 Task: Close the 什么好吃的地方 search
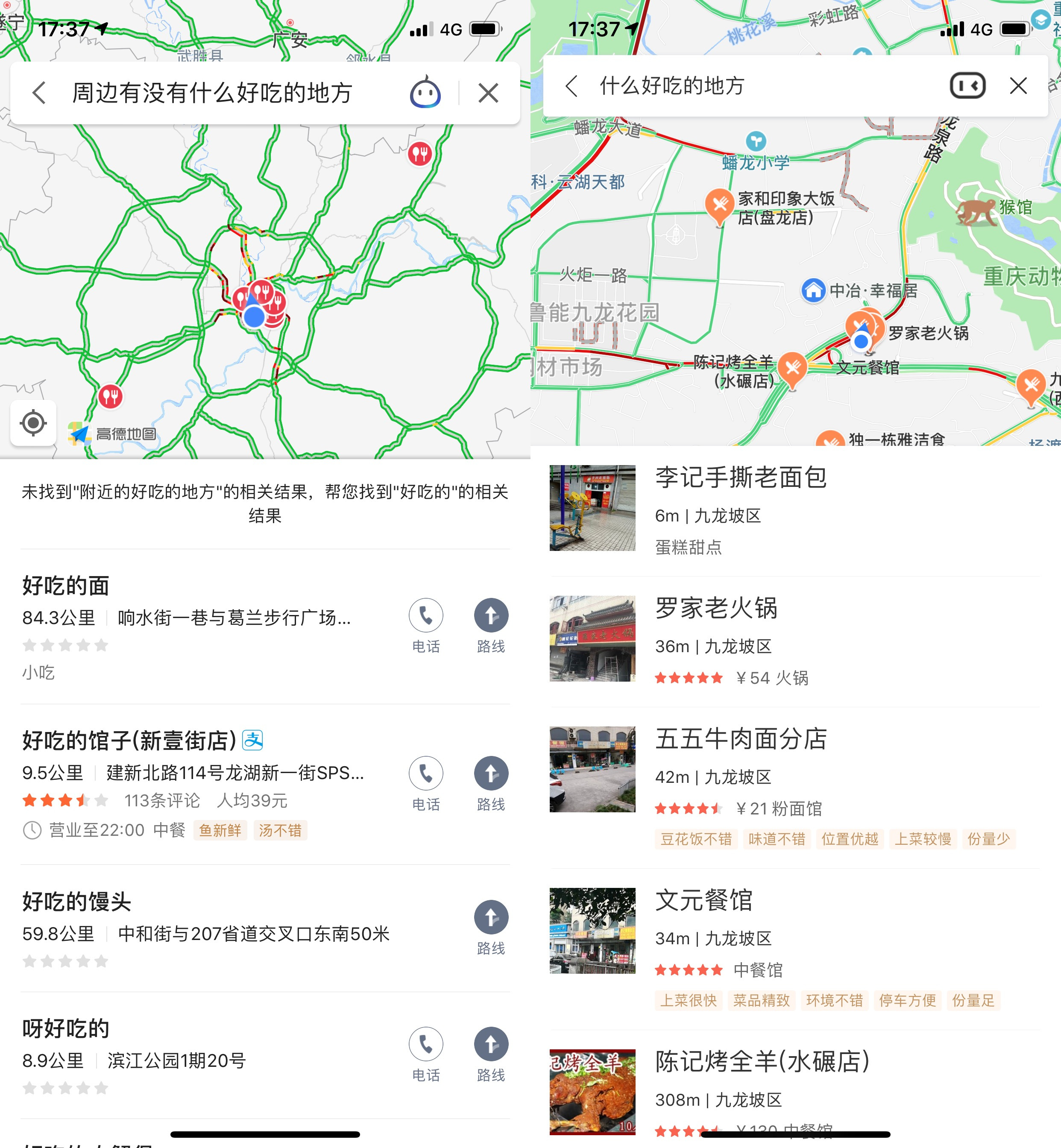click(x=1018, y=86)
